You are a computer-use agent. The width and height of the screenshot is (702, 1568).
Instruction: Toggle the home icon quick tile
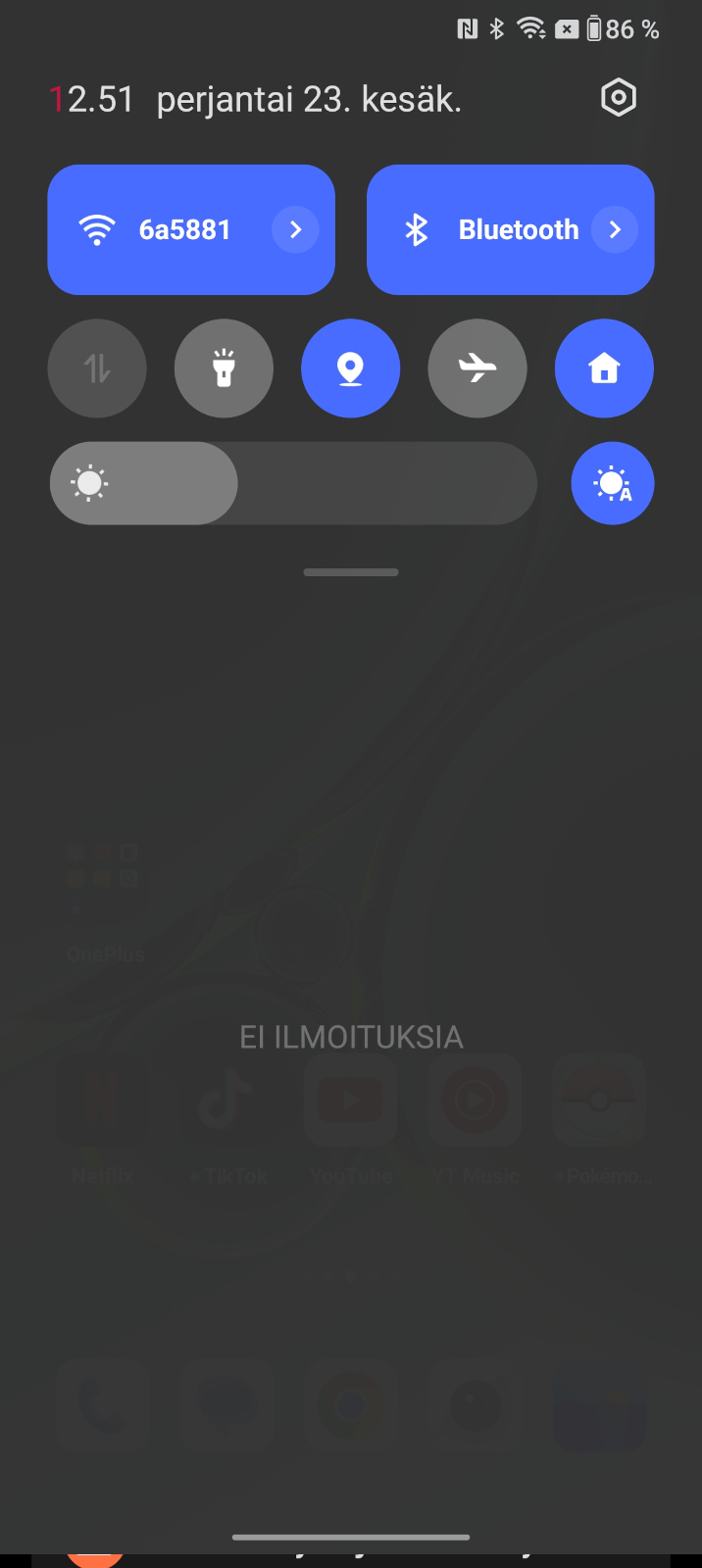(604, 368)
